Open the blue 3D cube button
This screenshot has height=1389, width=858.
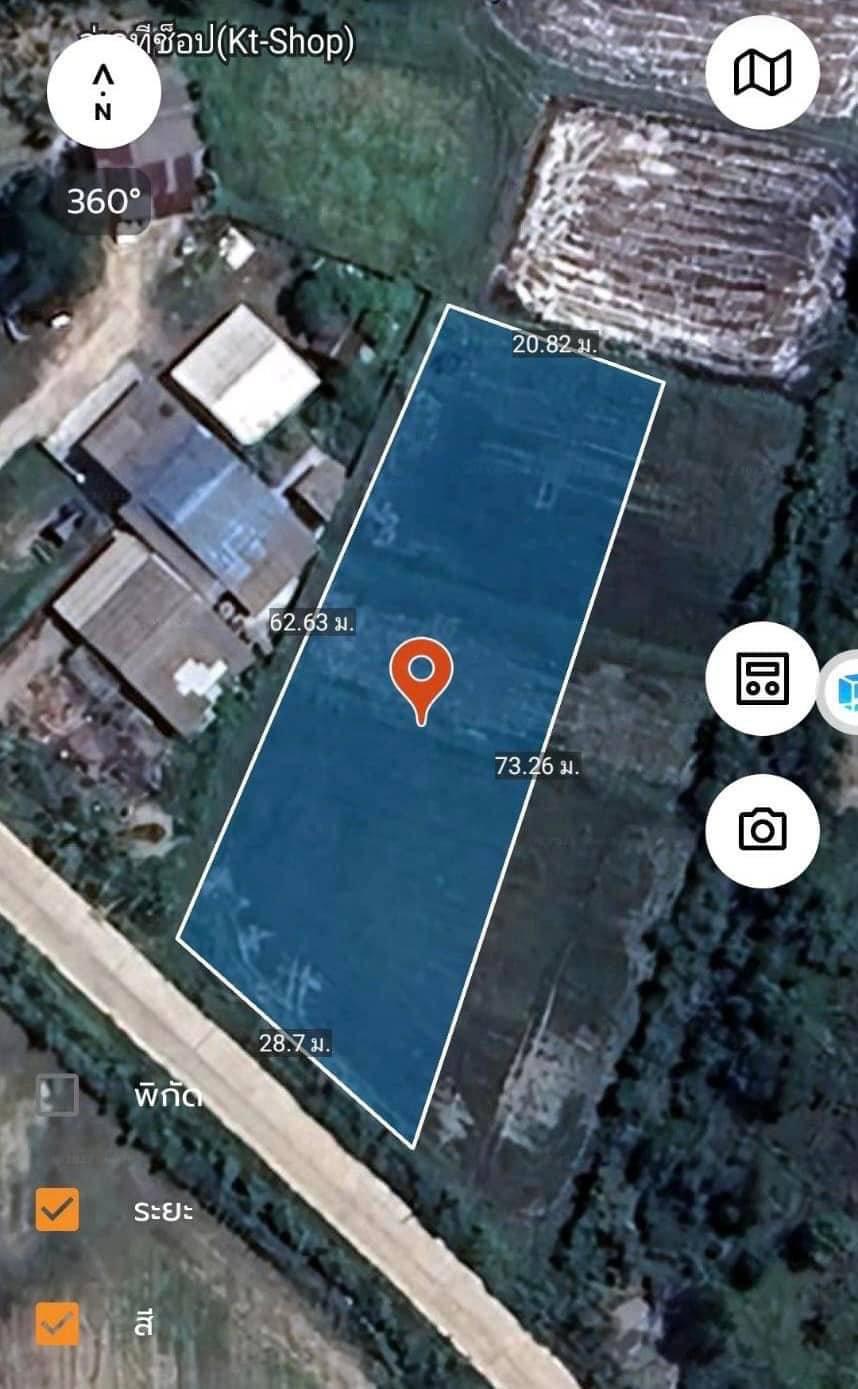[841, 692]
